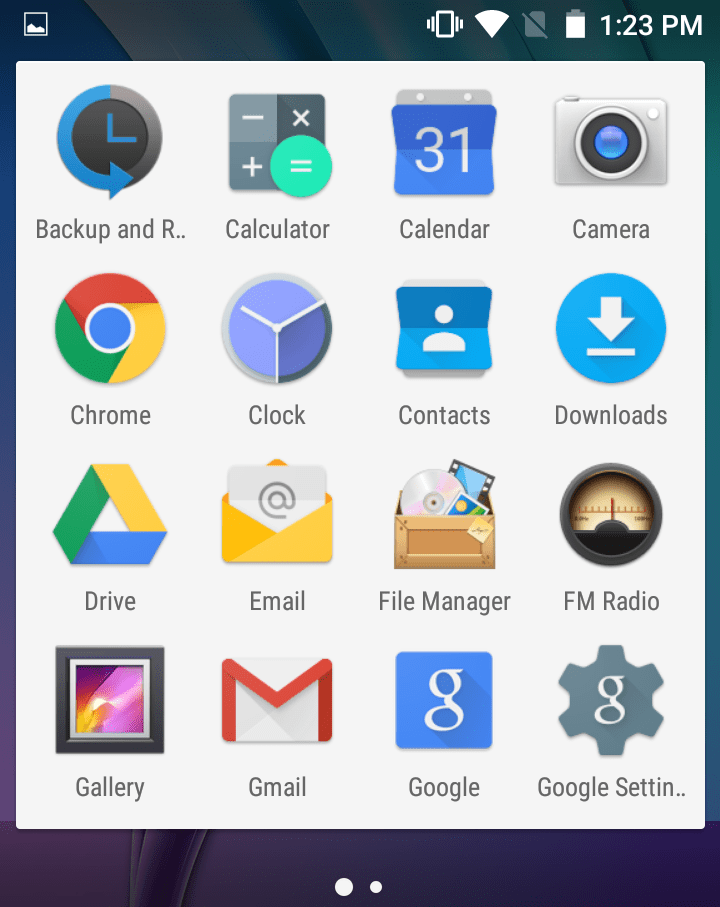Launch the FM Radio app
Viewport: 720px width, 907px height.
coord(610,514)
